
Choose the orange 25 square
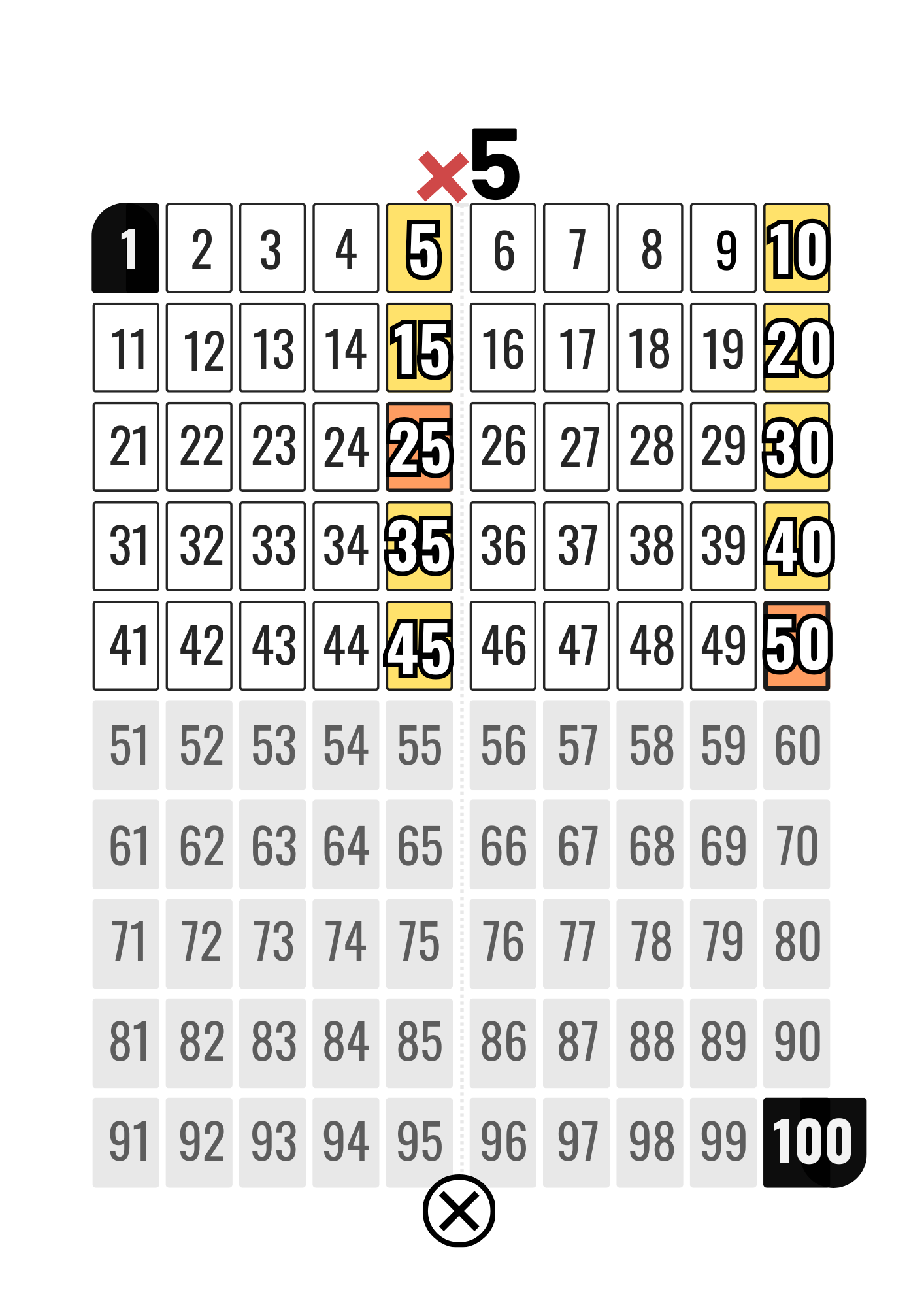click(419, 447)
